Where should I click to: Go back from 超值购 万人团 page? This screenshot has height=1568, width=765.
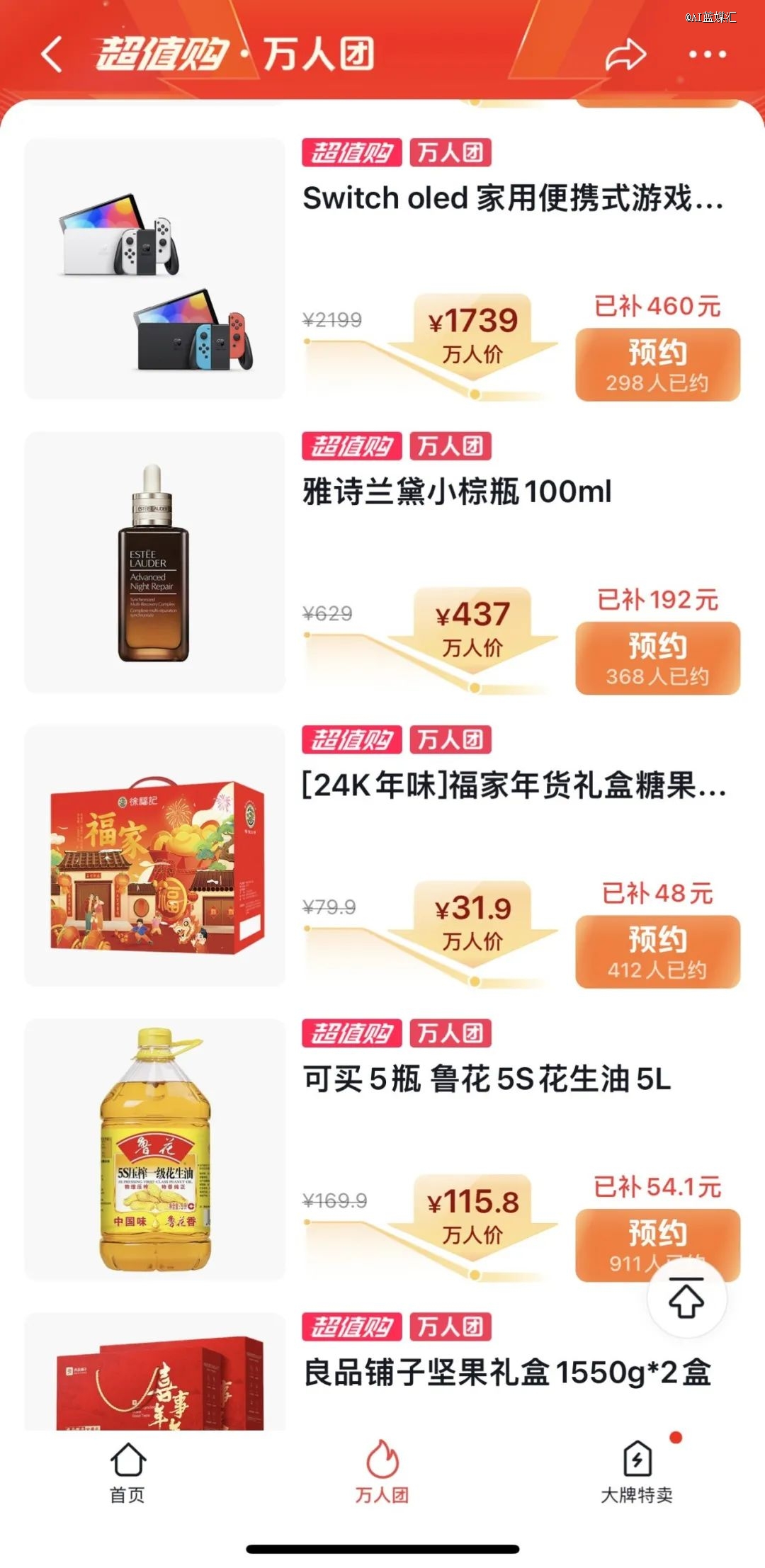tap(52, 55)
